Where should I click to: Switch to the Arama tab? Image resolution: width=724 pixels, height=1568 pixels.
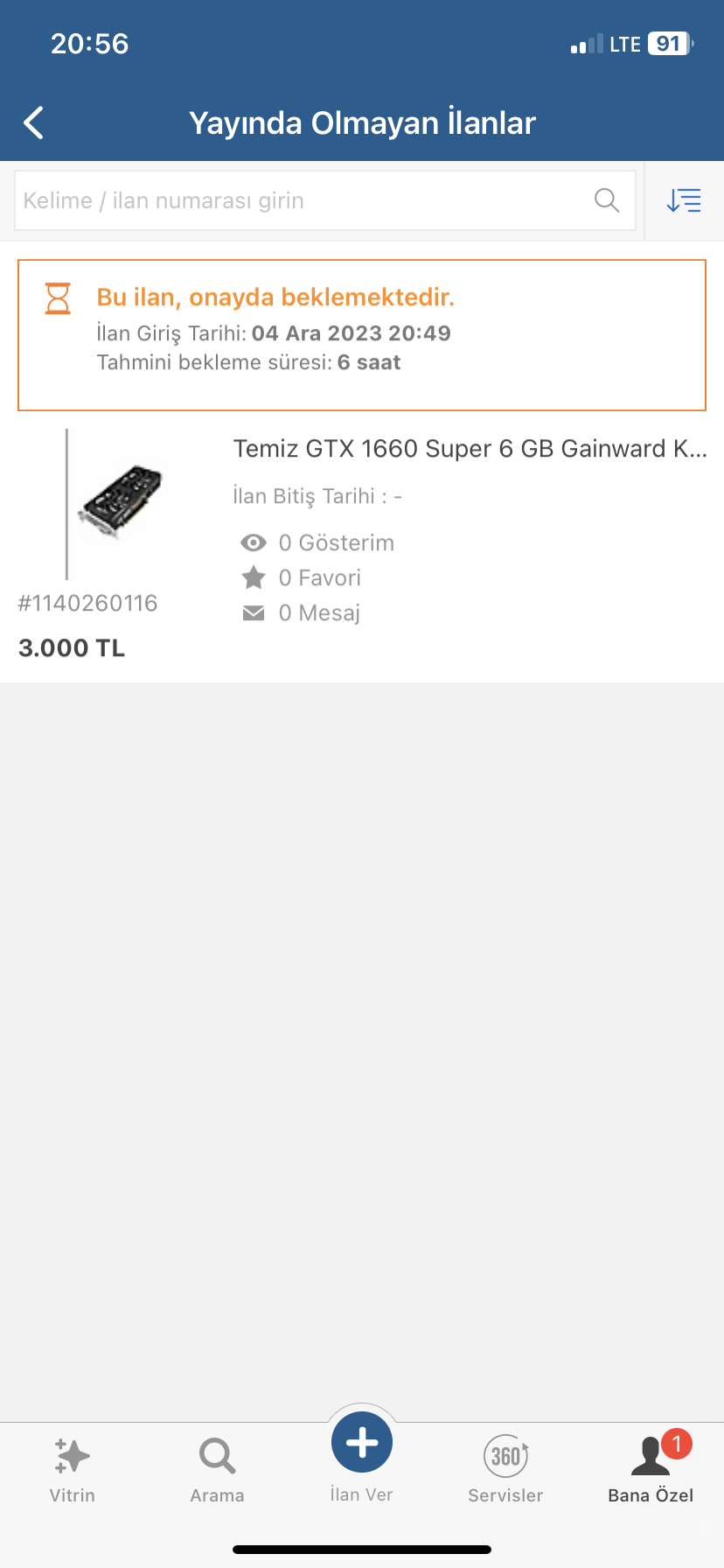click(217, 1472)
